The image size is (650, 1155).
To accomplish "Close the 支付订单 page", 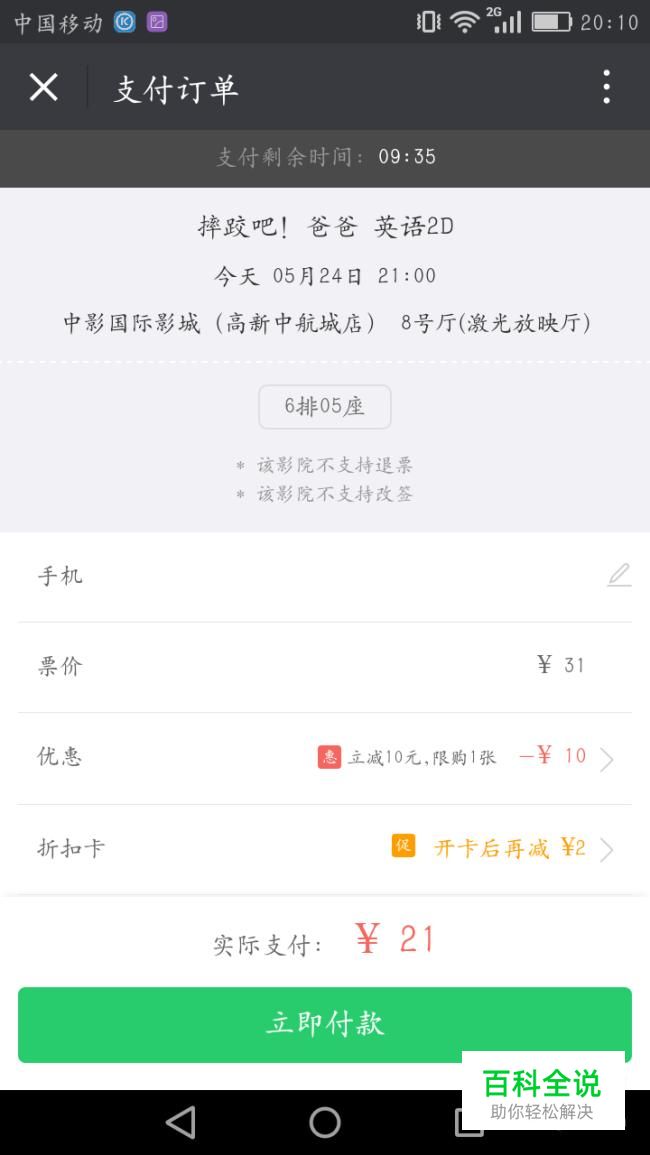I will click(x=44, y=88).
